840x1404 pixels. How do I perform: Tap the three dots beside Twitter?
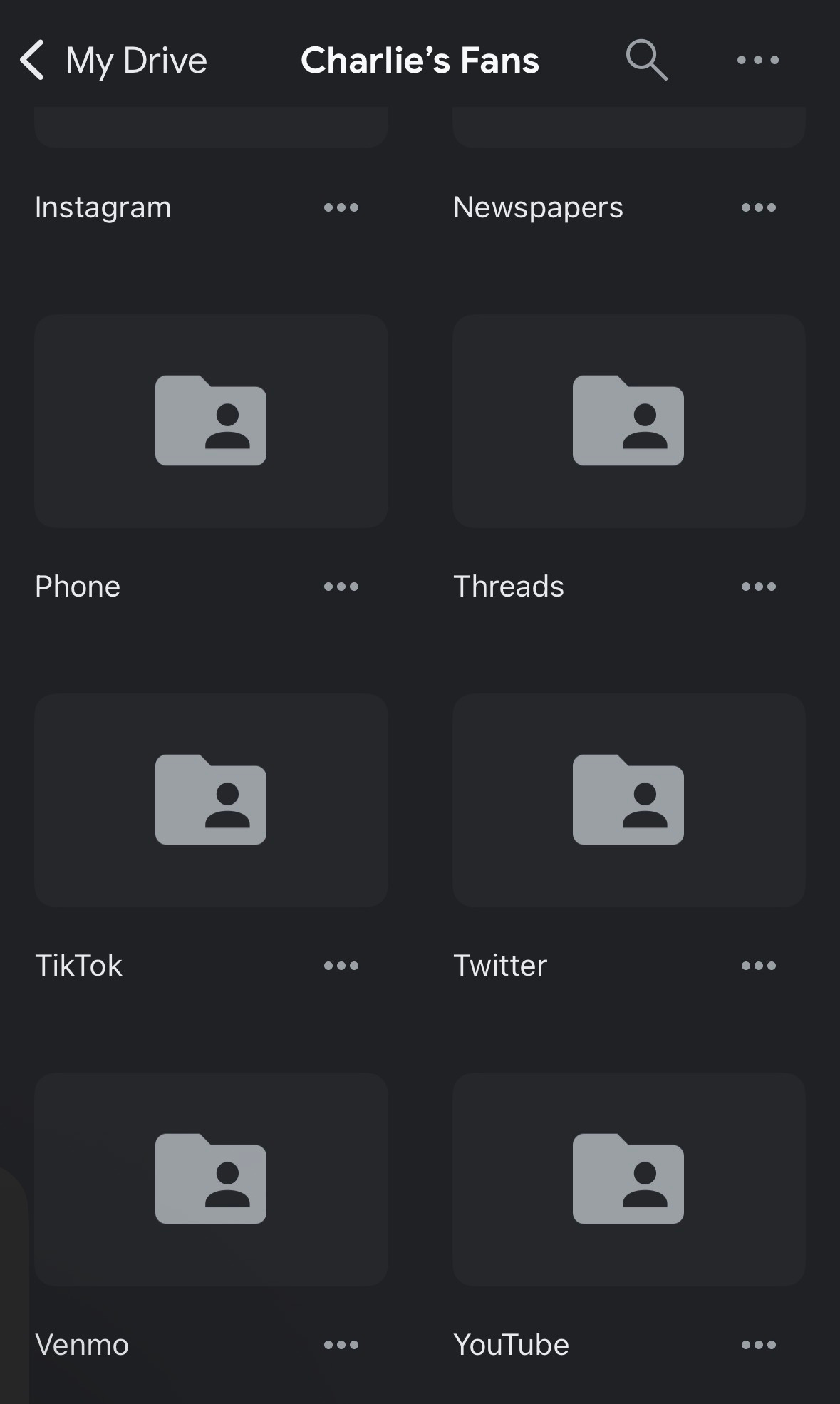pos(758,966)
